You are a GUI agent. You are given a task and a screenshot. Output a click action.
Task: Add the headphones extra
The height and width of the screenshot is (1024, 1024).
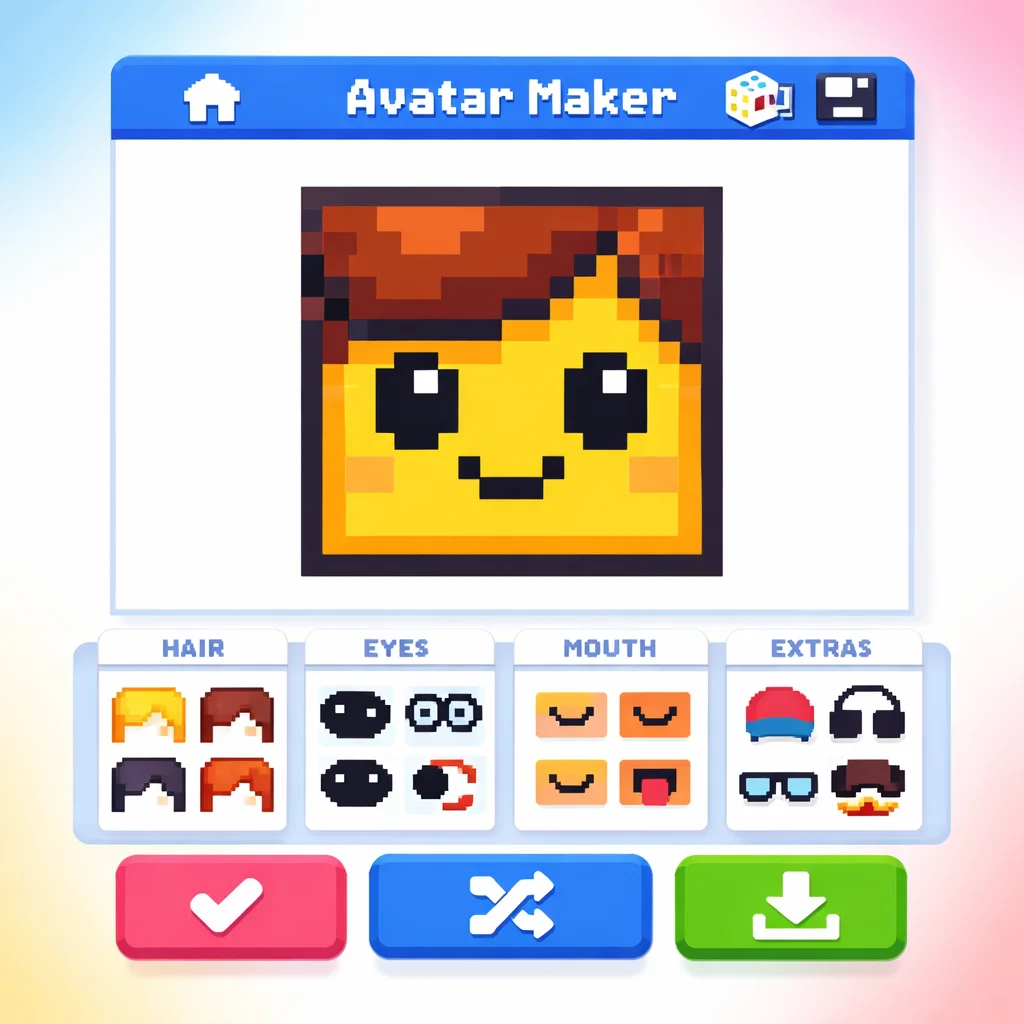[868, 713]
